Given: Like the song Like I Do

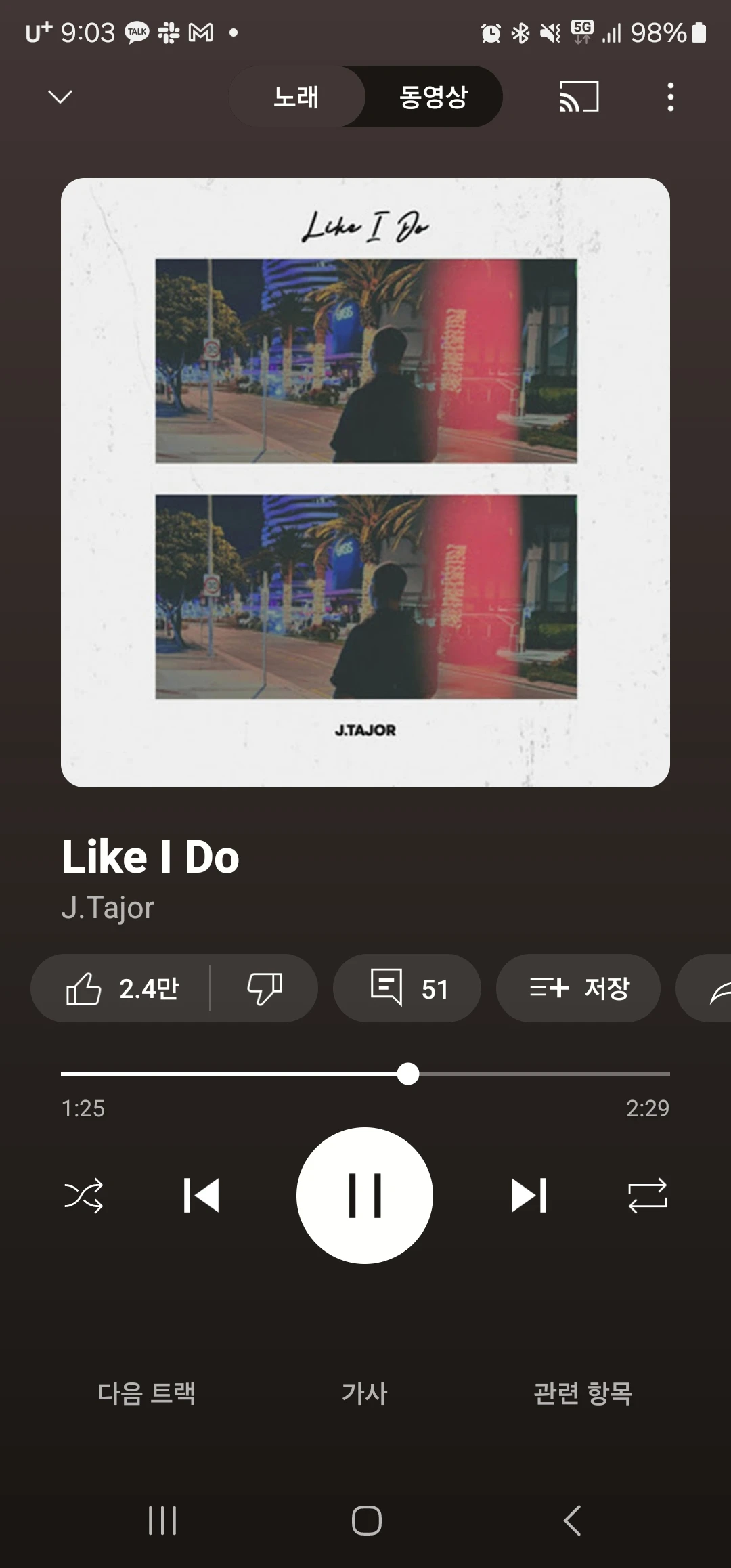Looking at the screenshot, I should (122, 988).
